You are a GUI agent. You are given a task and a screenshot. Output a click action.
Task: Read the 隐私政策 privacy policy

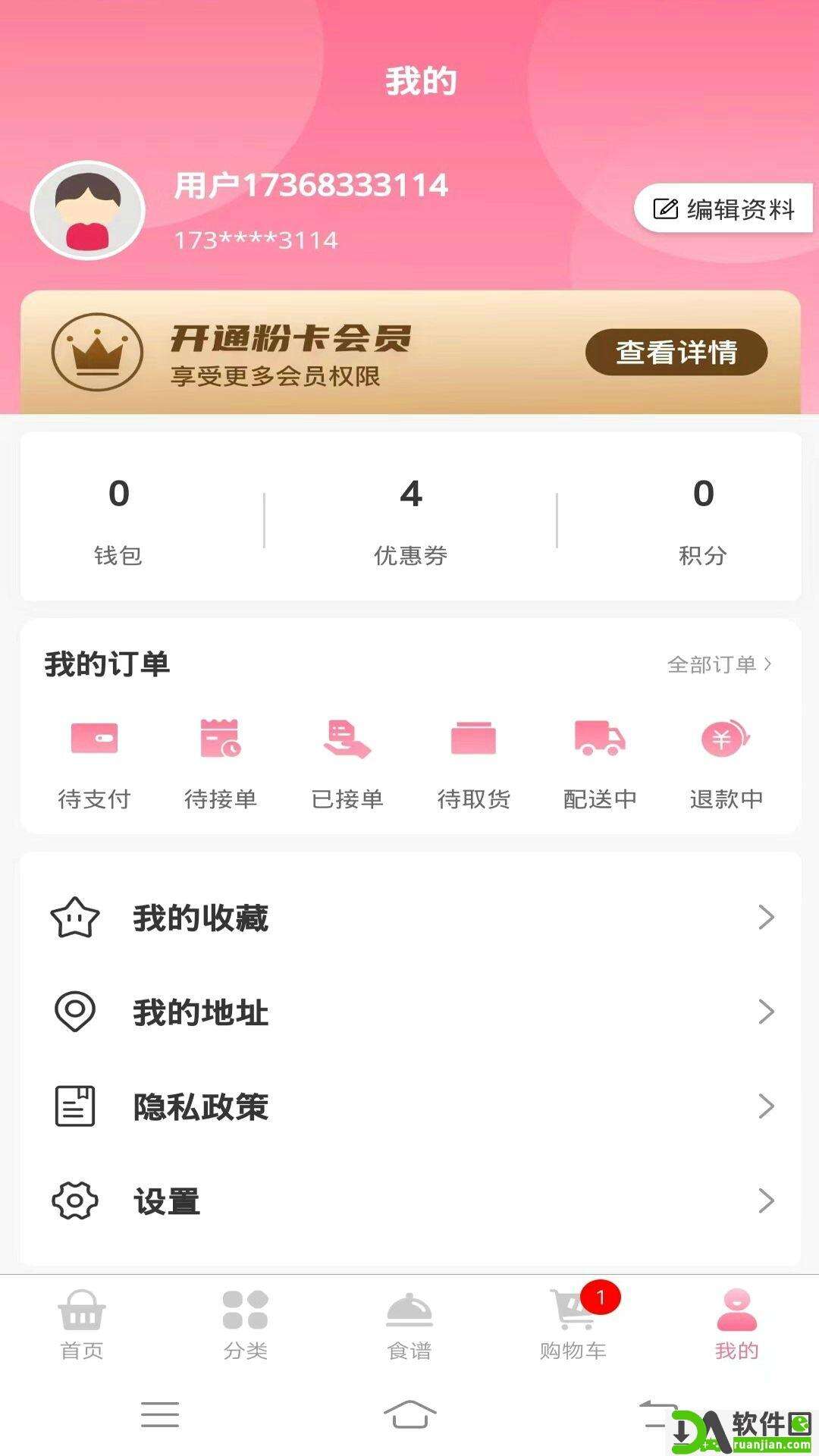click(409, 1106)
